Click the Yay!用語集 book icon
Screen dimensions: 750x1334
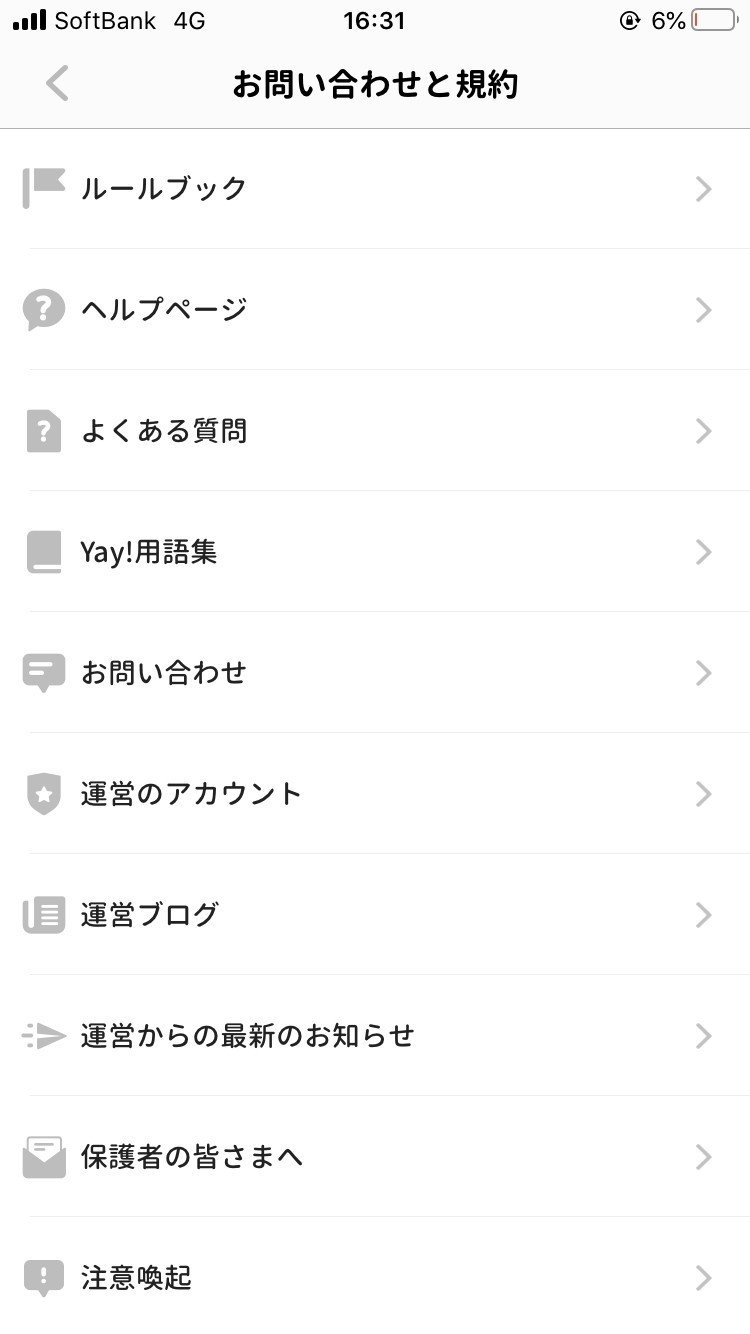(x=42, y=552)
